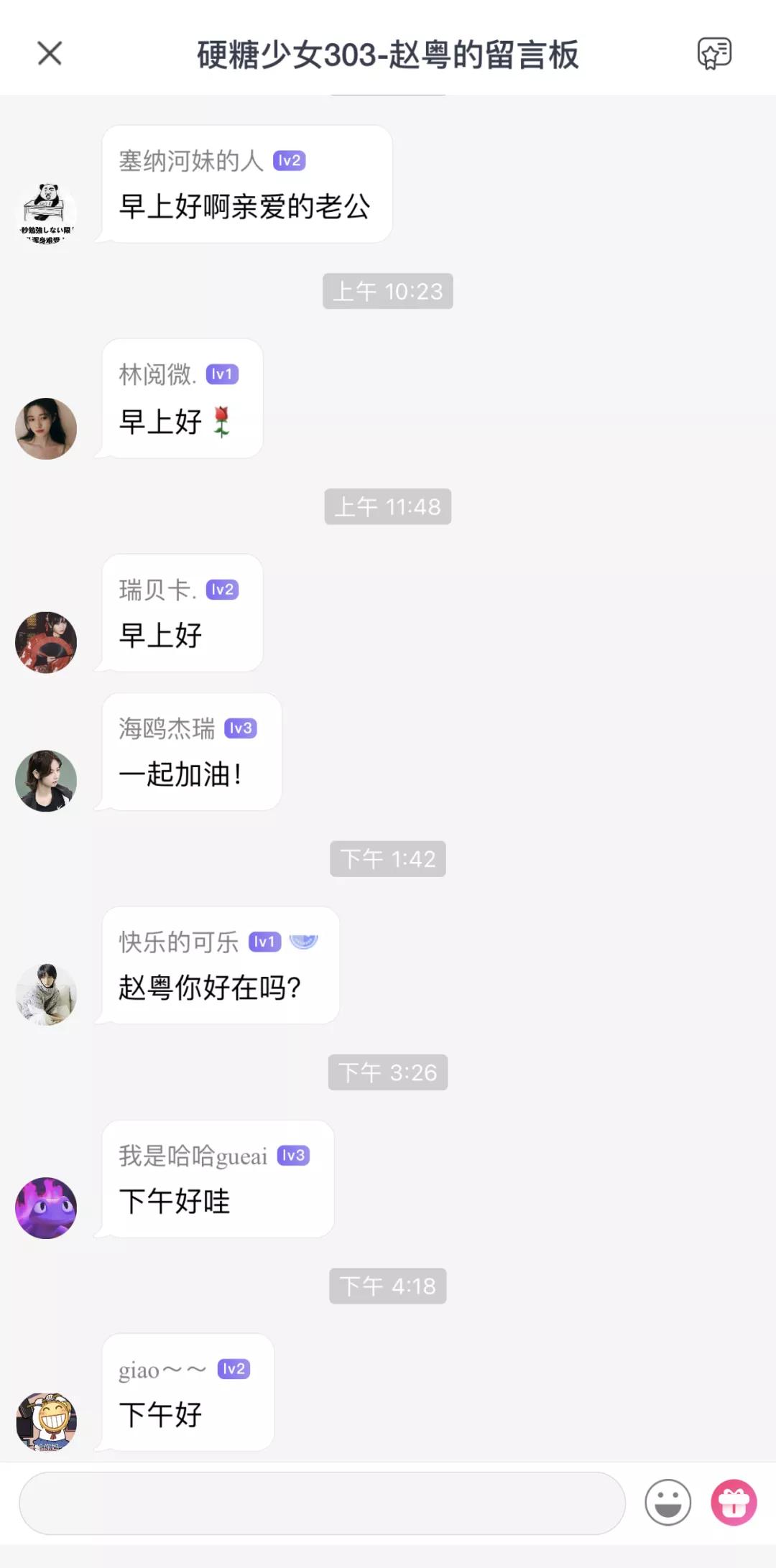Close the 赵粤 message board

tap(48, 54)
